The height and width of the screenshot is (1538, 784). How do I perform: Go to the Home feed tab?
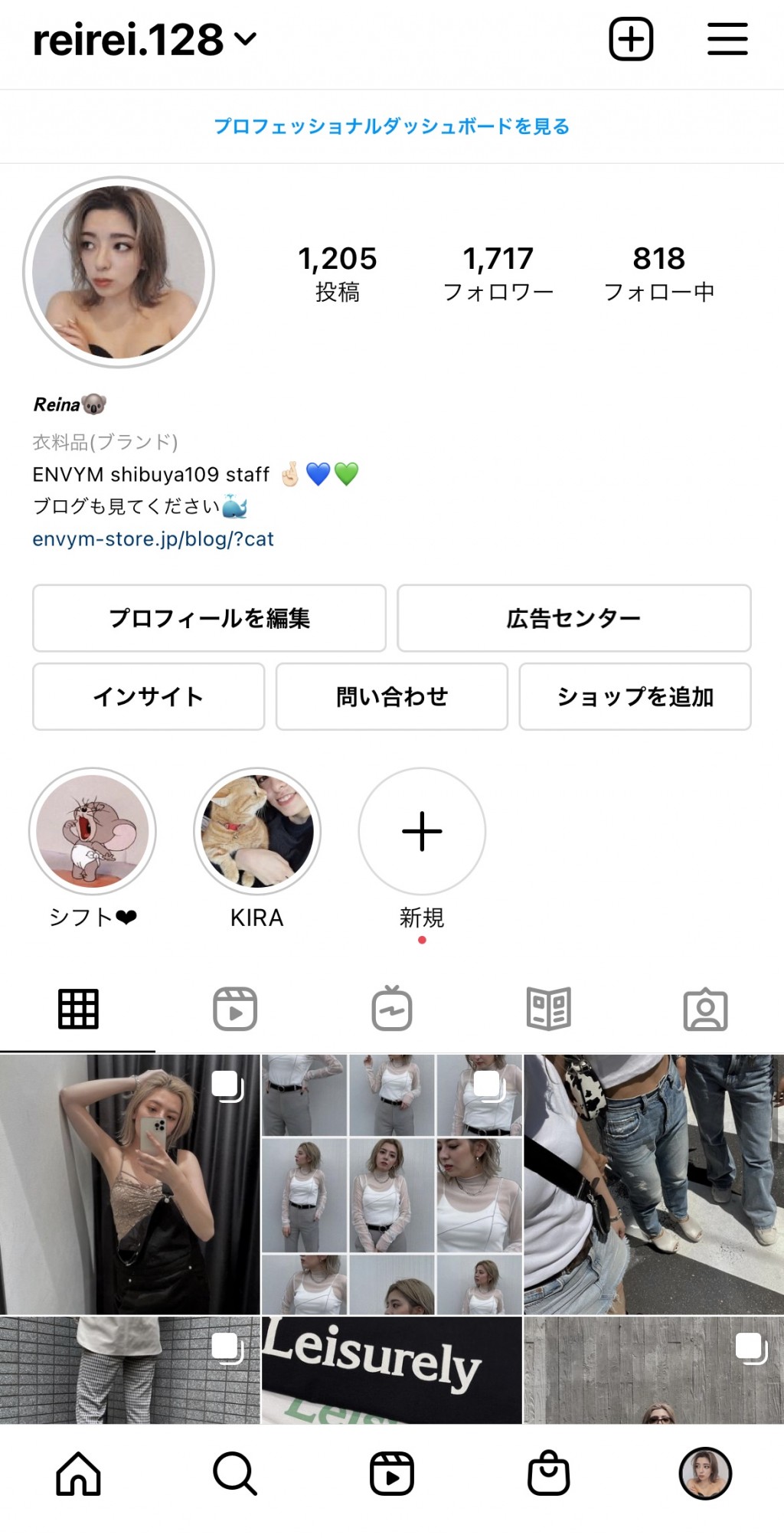tap(78, 1473)
